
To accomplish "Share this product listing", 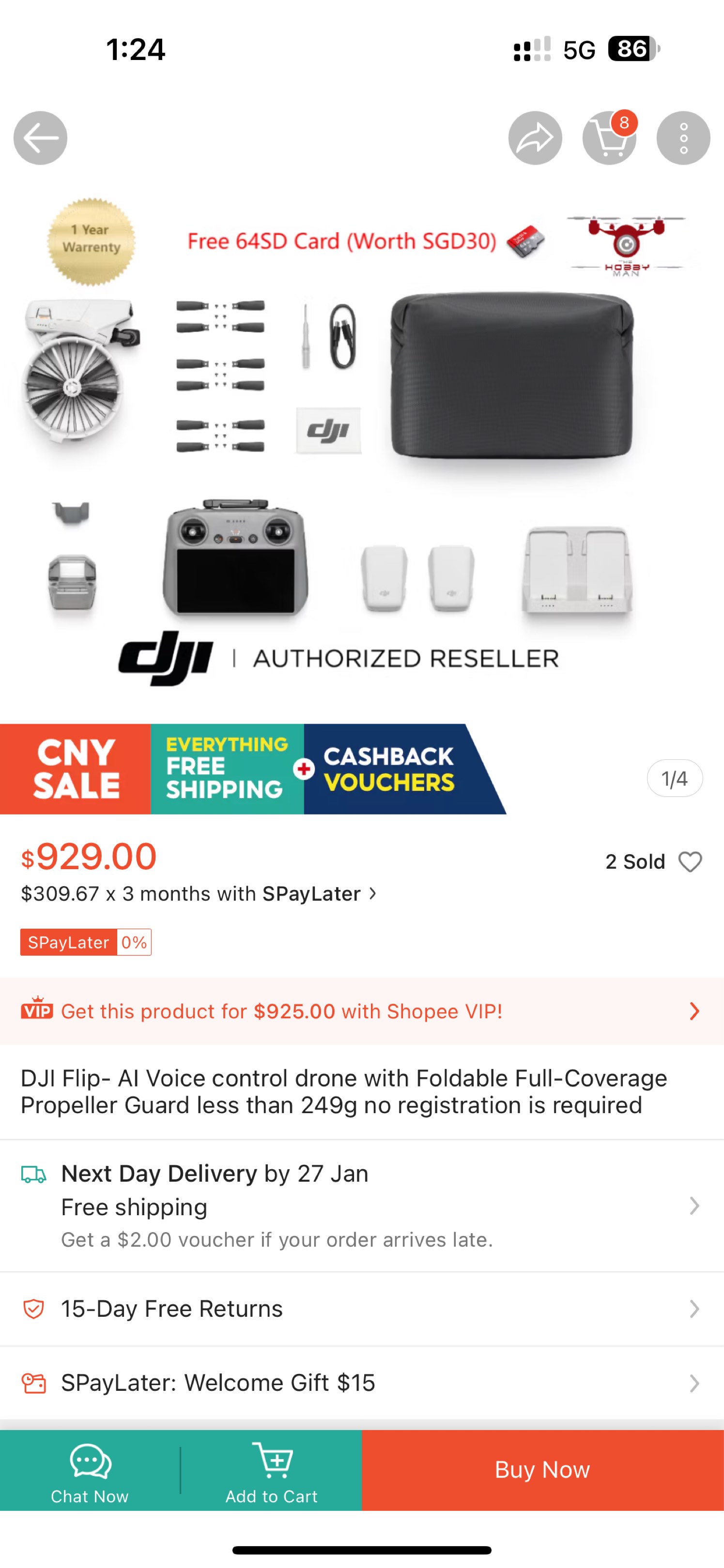I will [x=535, y=138].
